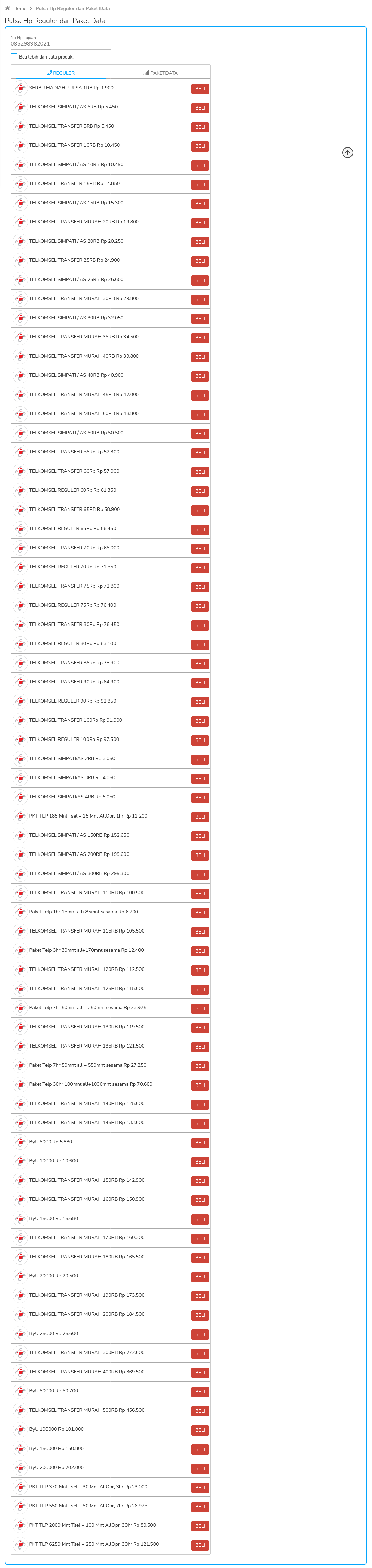Buy Paket Telp 1hr 15mnt Rp 6.700
The width and height of the screenshot is (372, 1568).
(x=199, y=912)
